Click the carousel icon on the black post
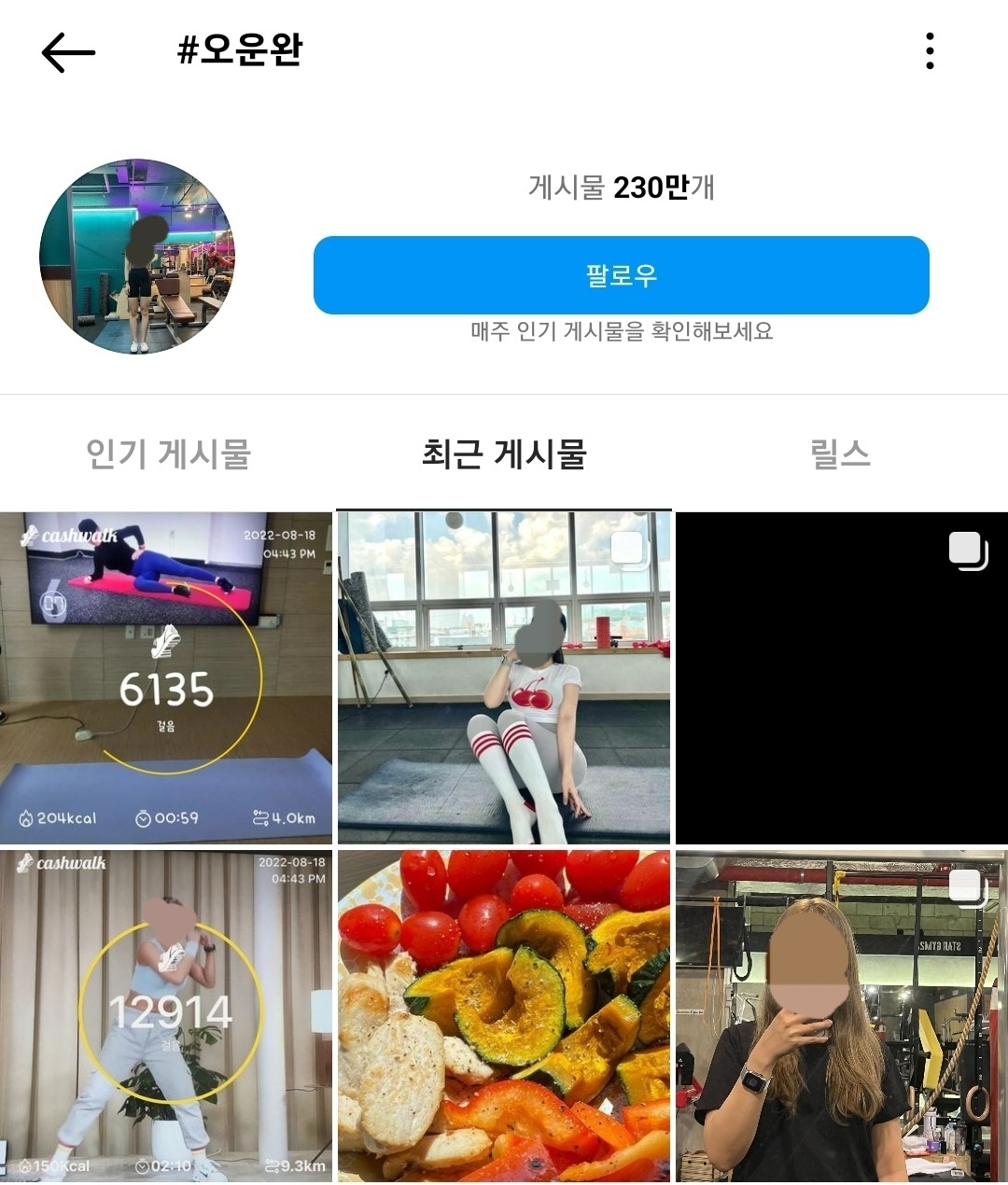Screen dimensions: 1008x1185 [x=965, y=550]
